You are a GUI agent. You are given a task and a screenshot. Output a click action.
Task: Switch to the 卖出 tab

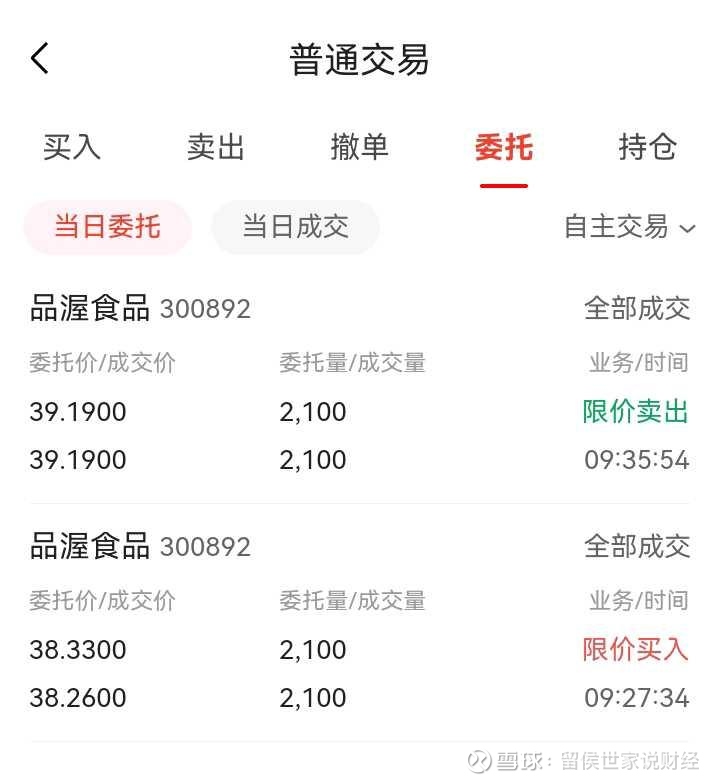(x=216, y=147)
